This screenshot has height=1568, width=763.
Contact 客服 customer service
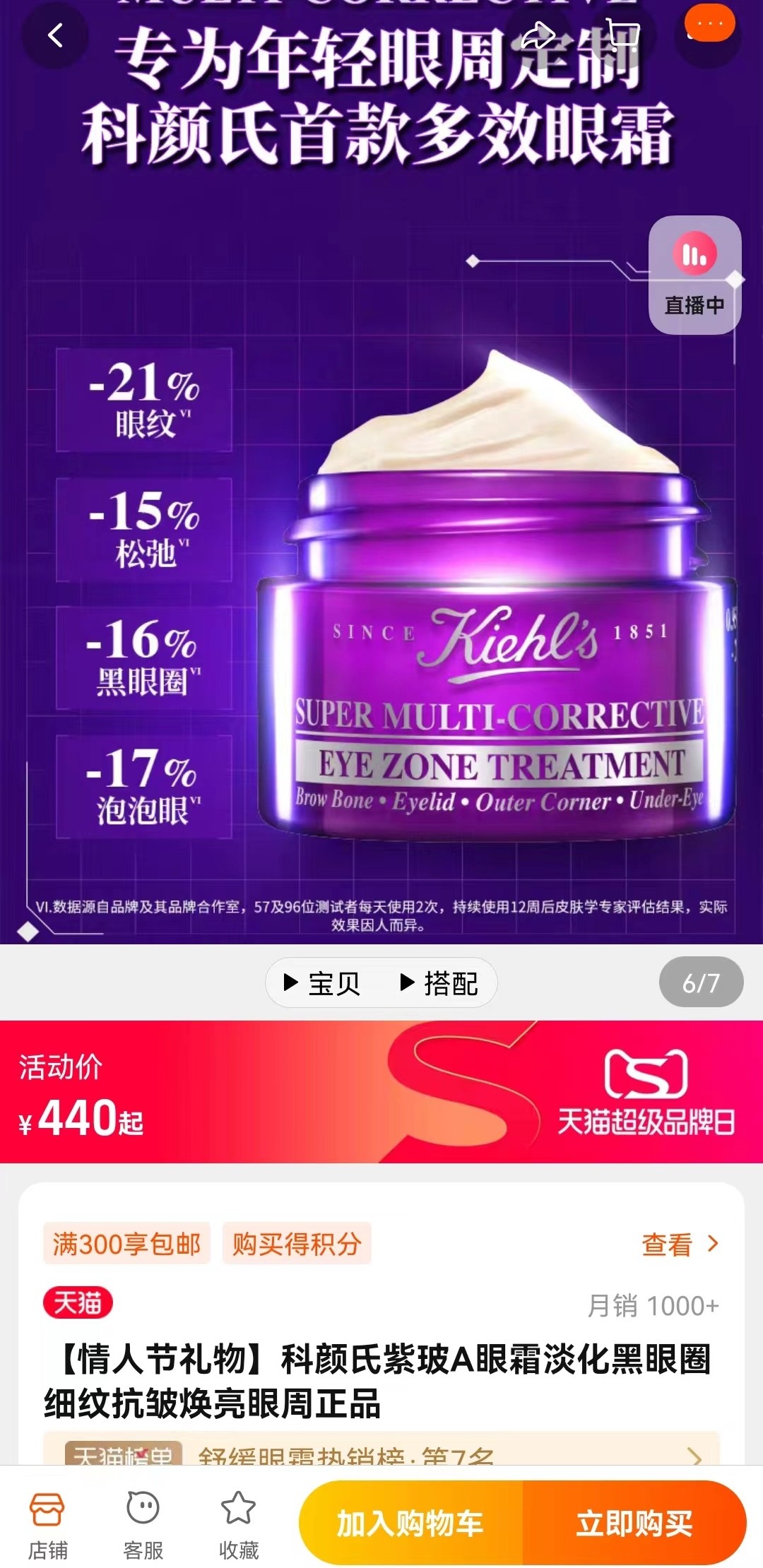pyautogui.click(x=143, y=1524)
